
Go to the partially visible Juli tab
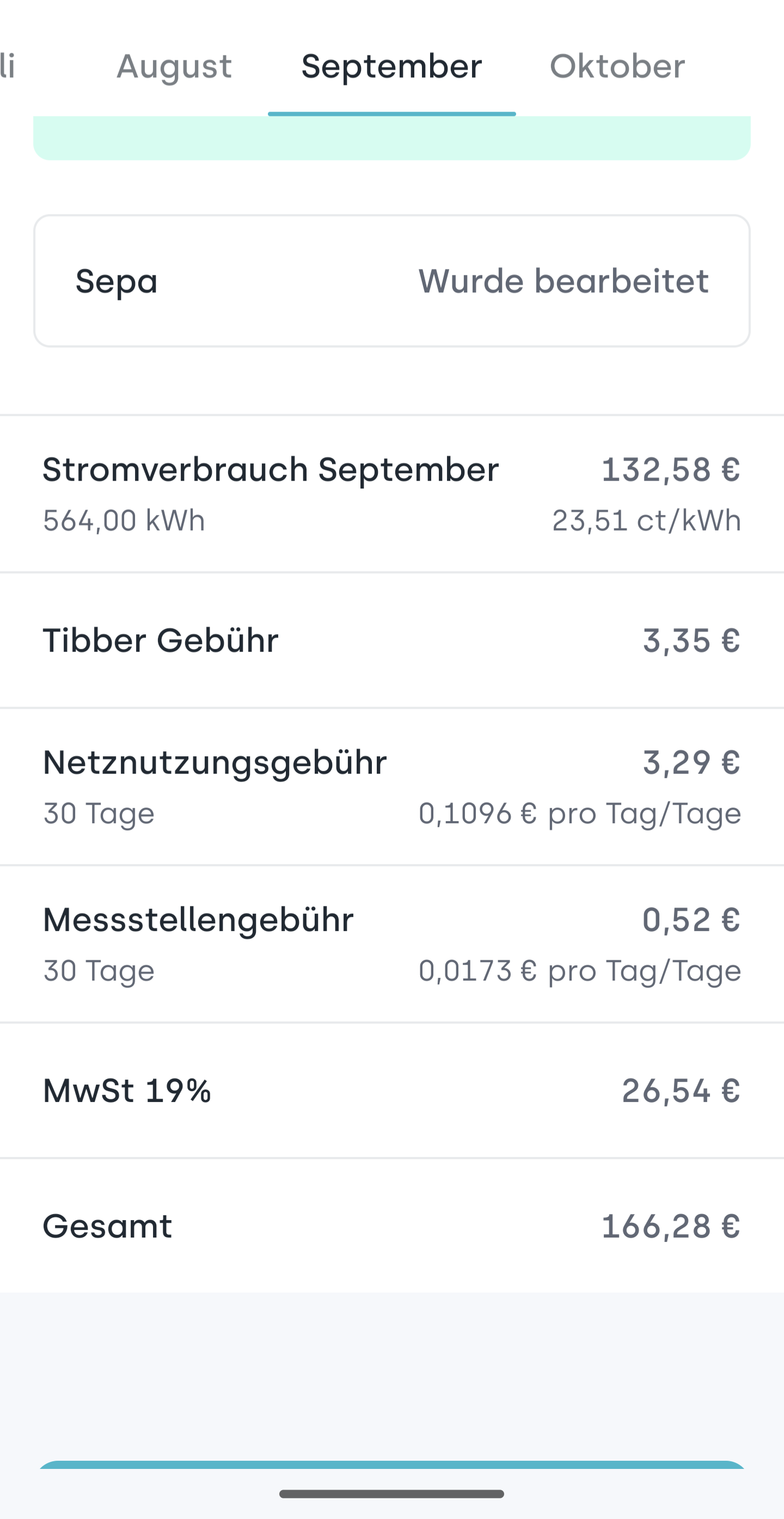pyautogui.click(x=7, y=66)
